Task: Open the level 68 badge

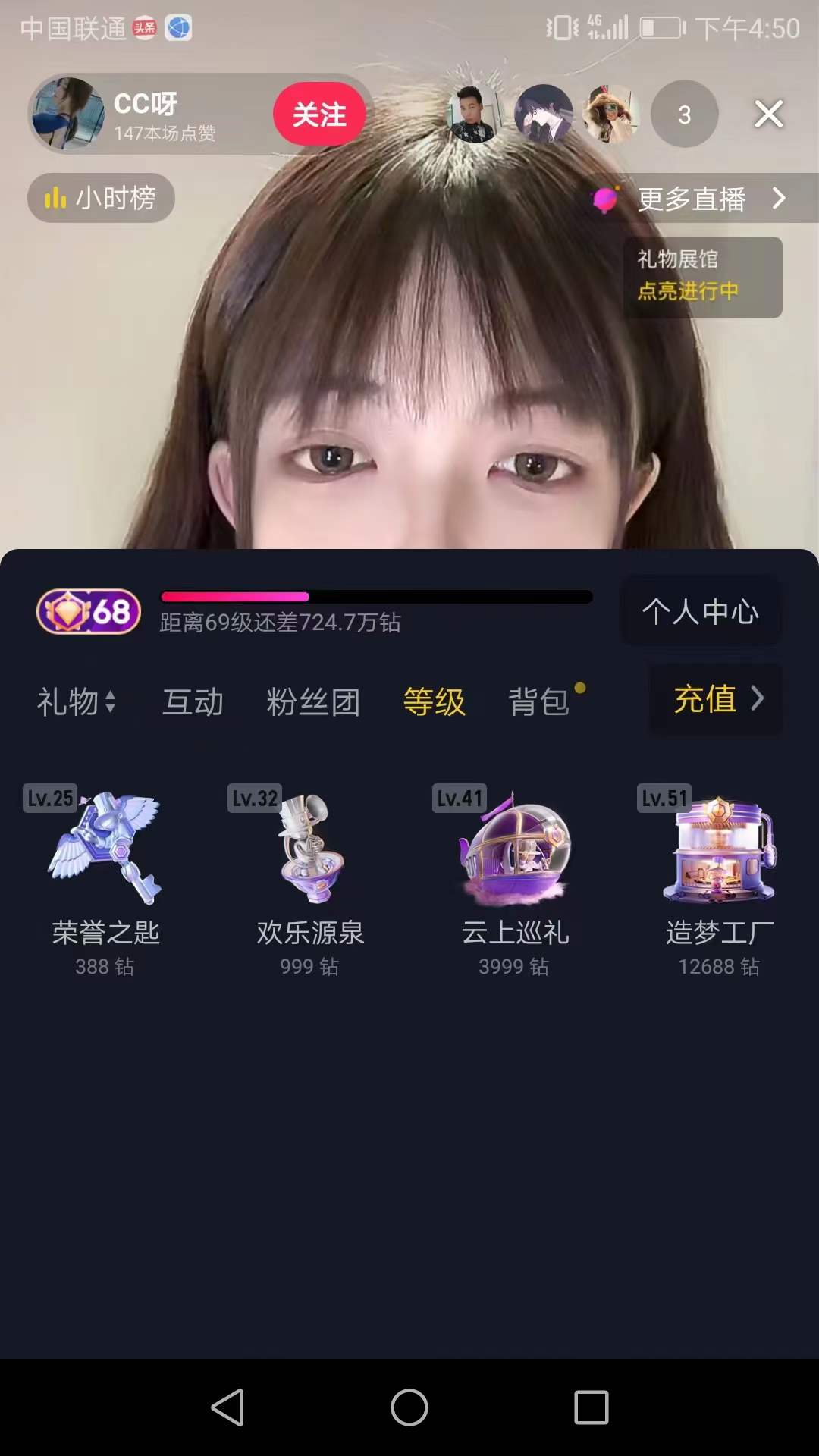Action: [89, 611]
